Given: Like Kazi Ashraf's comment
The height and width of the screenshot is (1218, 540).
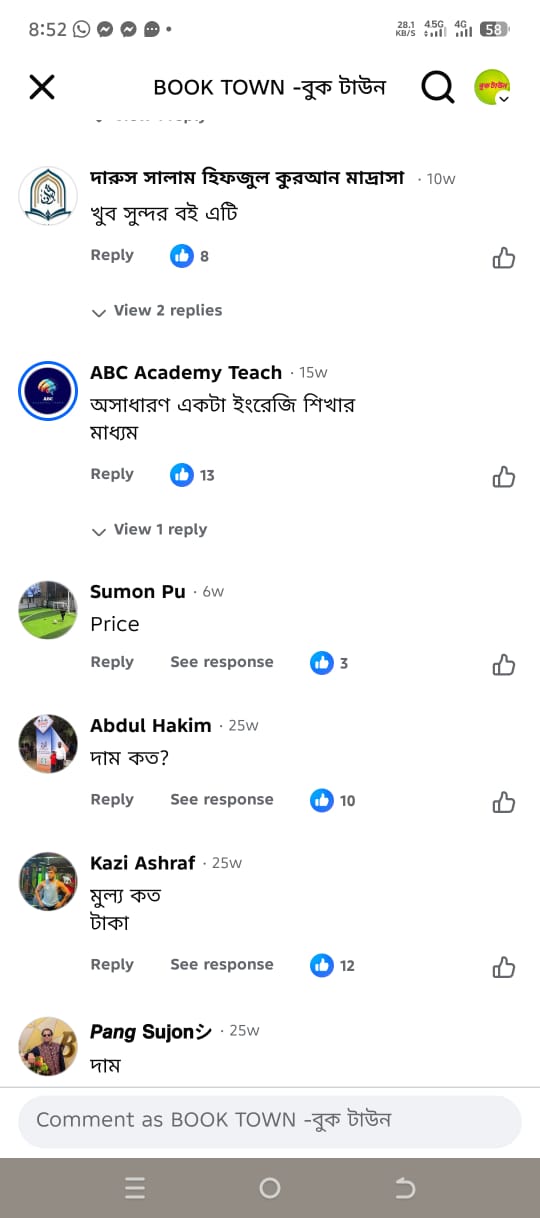Looking at the screenshot, I should (x=504, y=967).
